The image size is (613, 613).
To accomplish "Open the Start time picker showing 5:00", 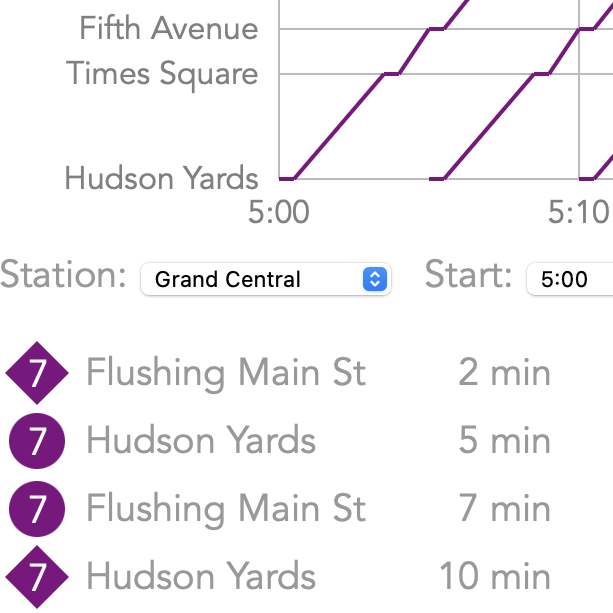I will (571, 280).
